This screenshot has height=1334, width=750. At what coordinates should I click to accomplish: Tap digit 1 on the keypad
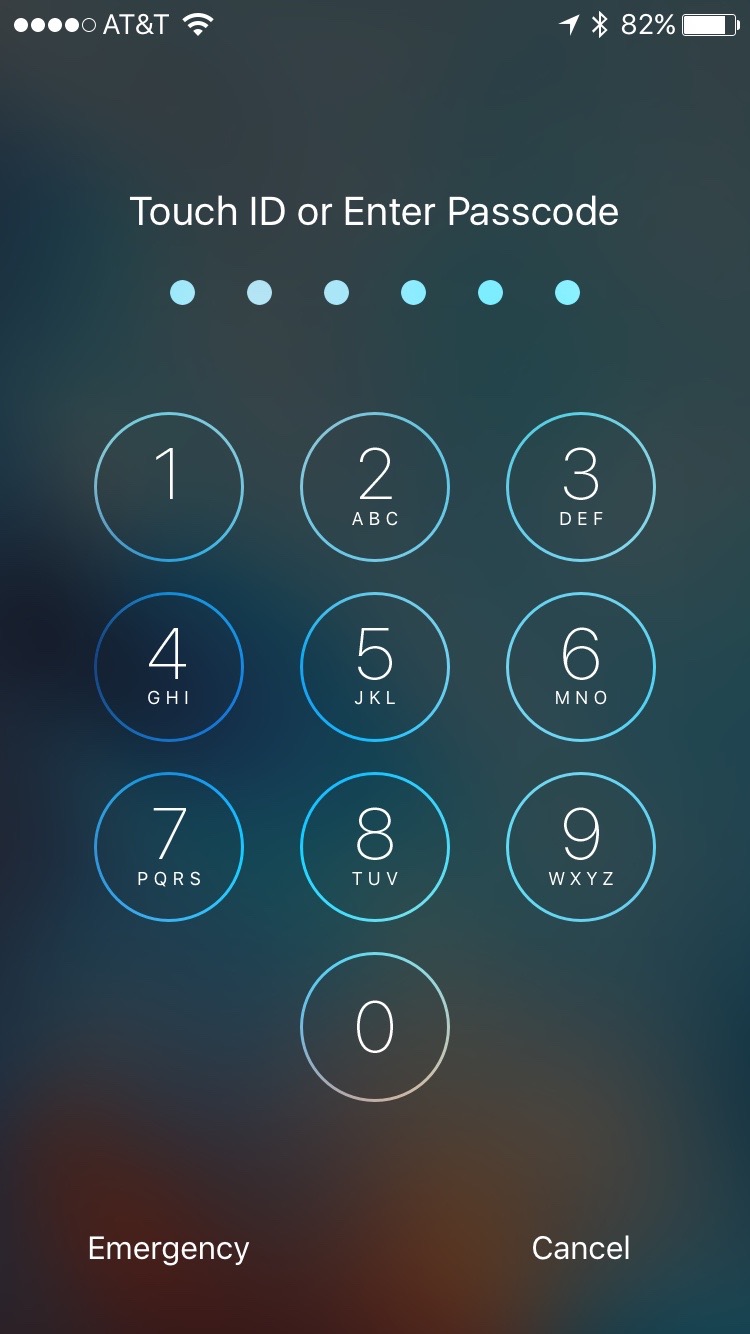pyautogui.click(x=169, y=487)
